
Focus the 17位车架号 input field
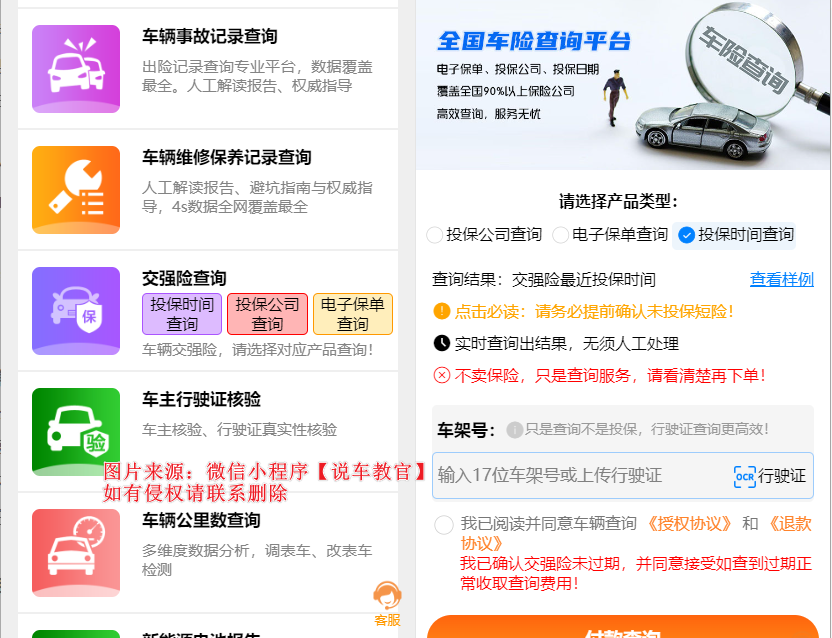click(x=580, y=475)
